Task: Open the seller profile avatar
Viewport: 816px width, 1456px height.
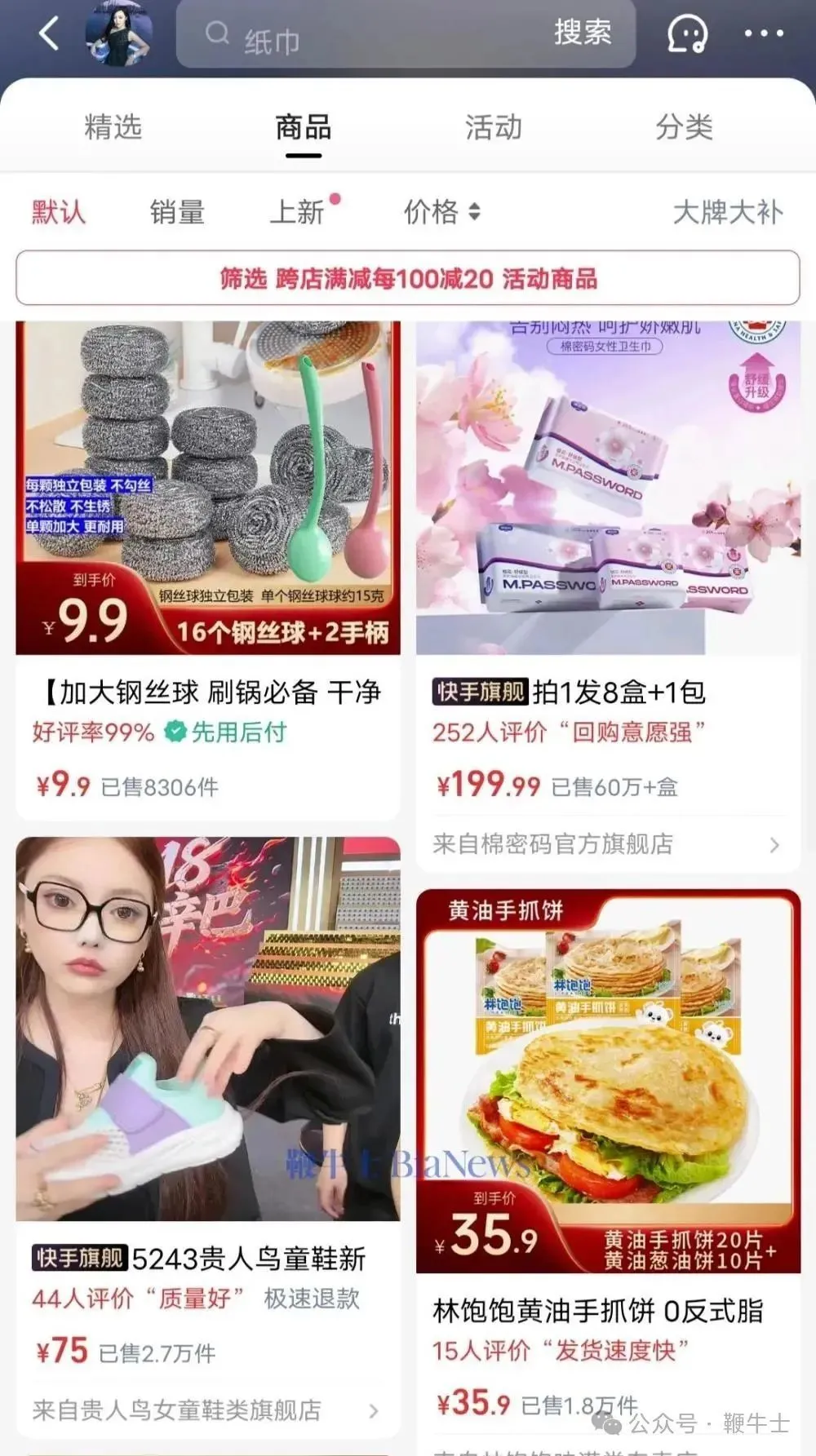Action: pyautogui.click(x=118, y=34)
